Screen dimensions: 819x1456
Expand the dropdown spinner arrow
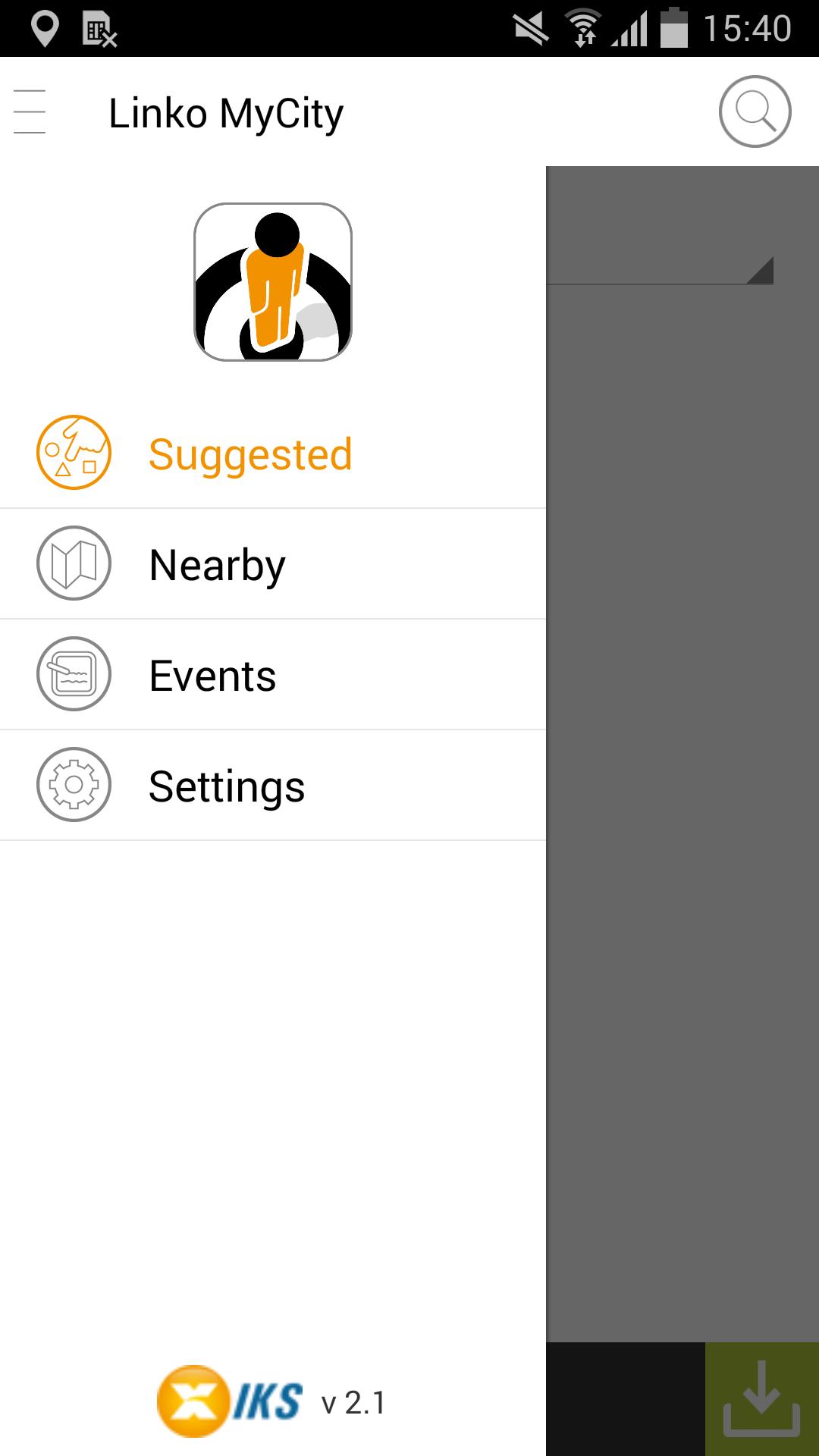(758, 271)
